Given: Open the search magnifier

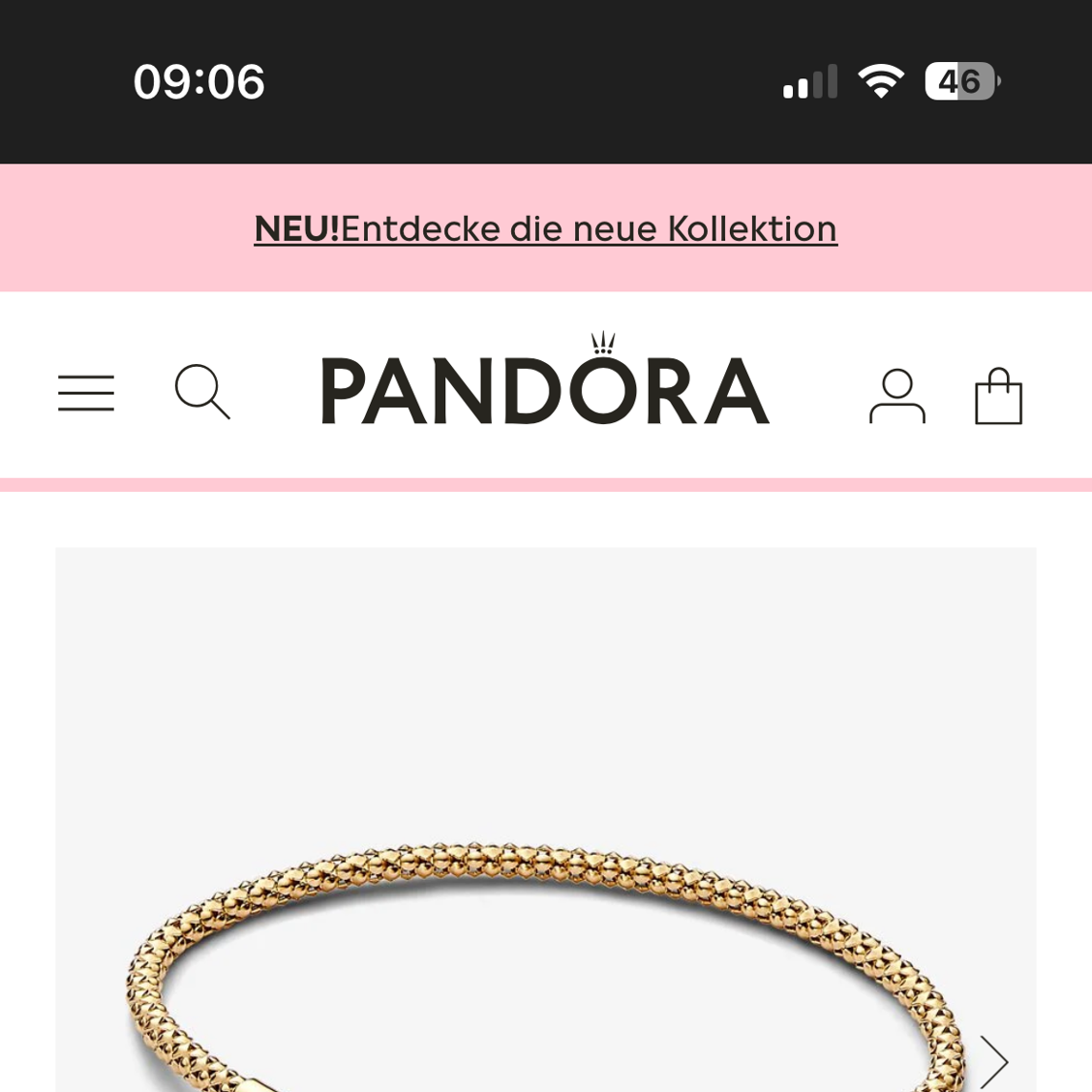Looking at the screenshot, I should [202, 392].
